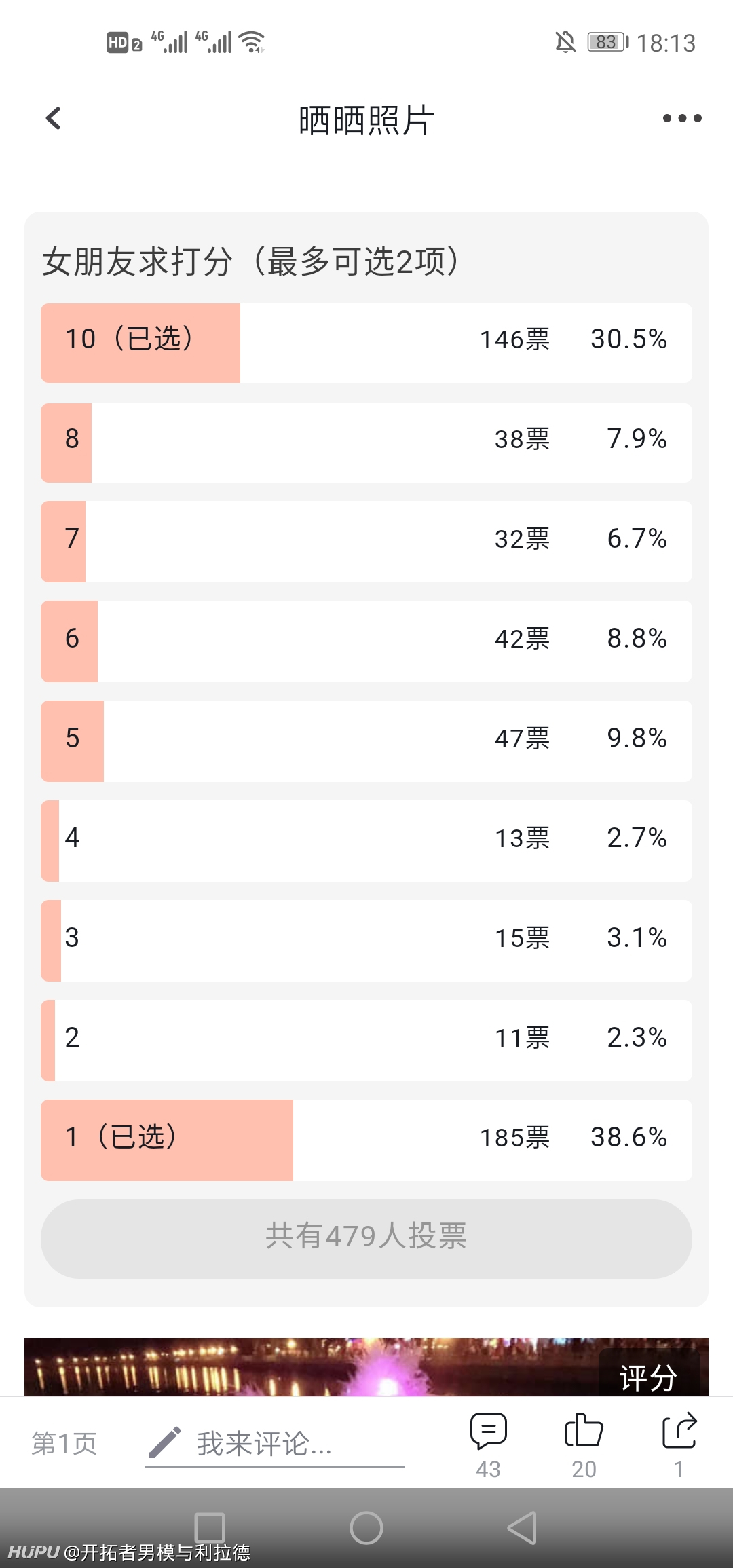733x1568 pixels.
Task: Tap the 评分 button on the photo
Action: 648,1376
